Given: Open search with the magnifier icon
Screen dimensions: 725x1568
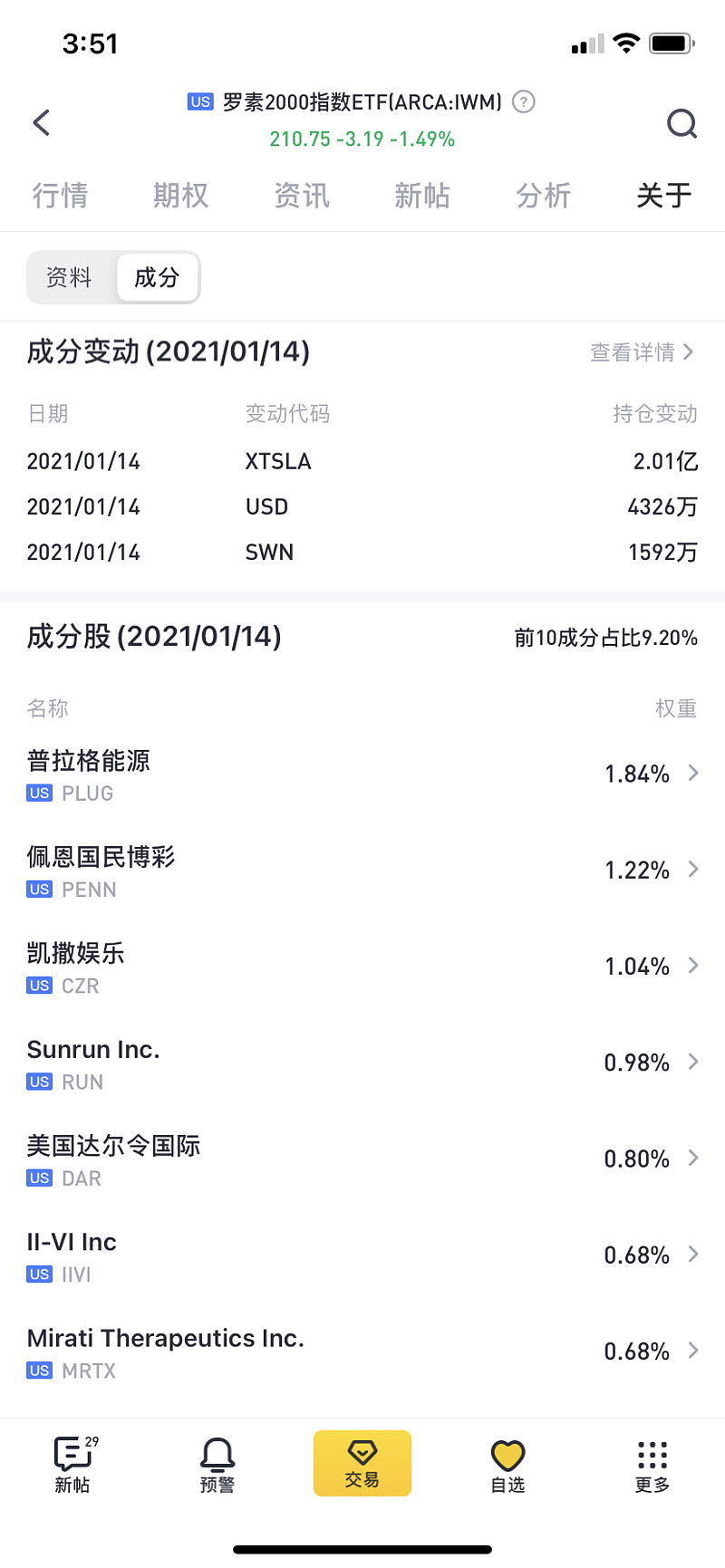Looking at the screenshot, I should click(681, 124).
